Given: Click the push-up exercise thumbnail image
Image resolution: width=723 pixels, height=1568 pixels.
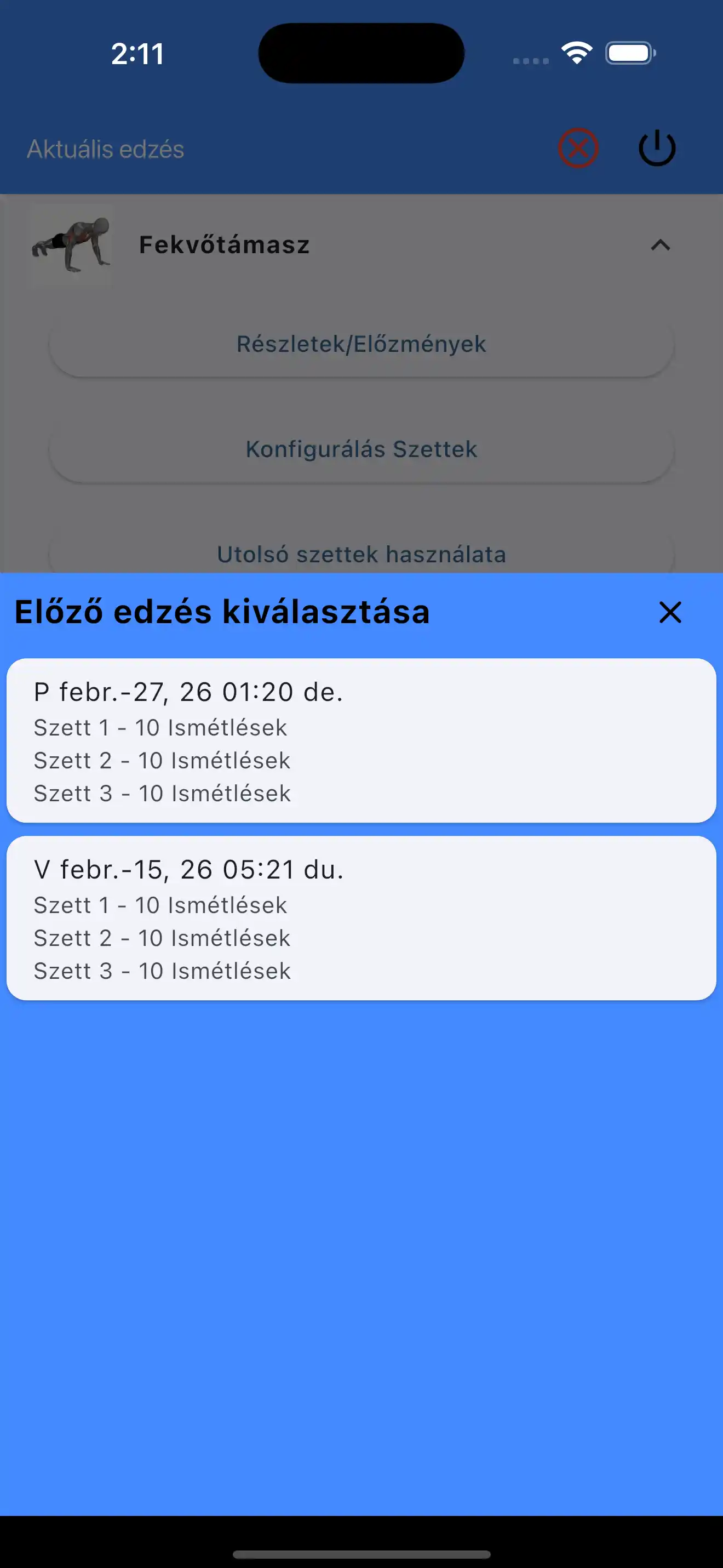Looking at the screenshot, I should 71,246.
